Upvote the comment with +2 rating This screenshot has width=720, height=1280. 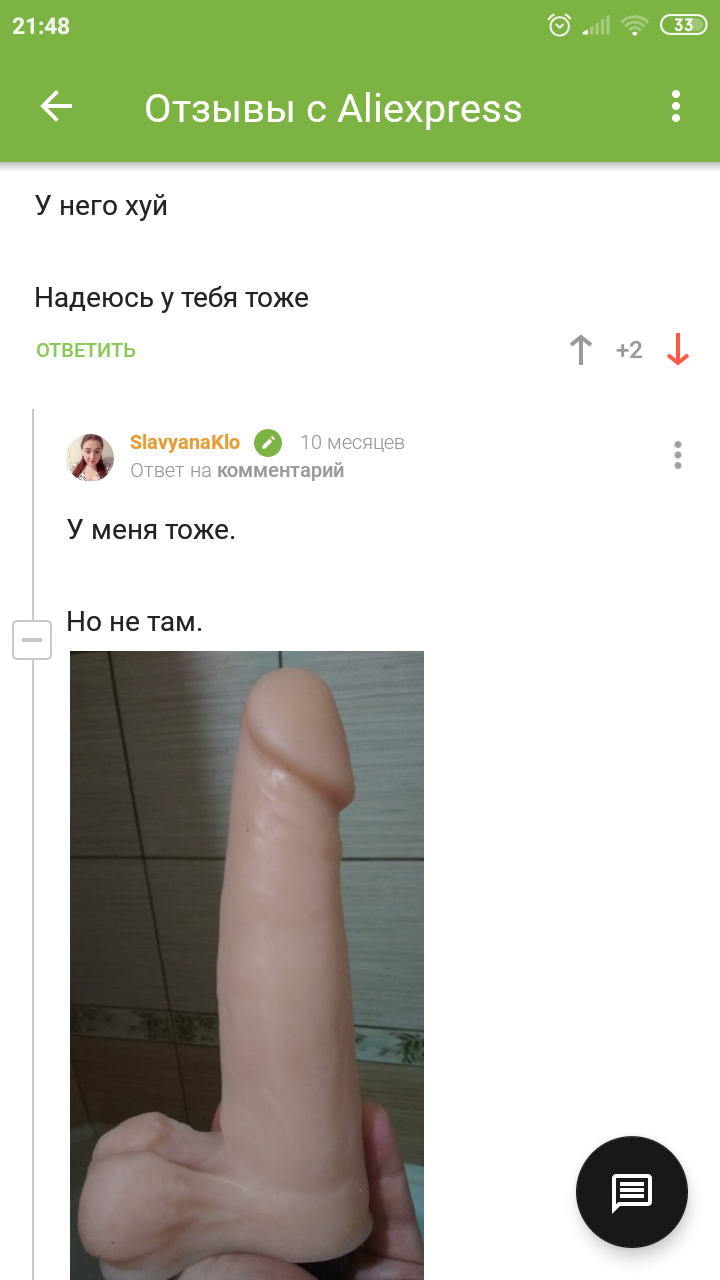(x=580, y=350)
